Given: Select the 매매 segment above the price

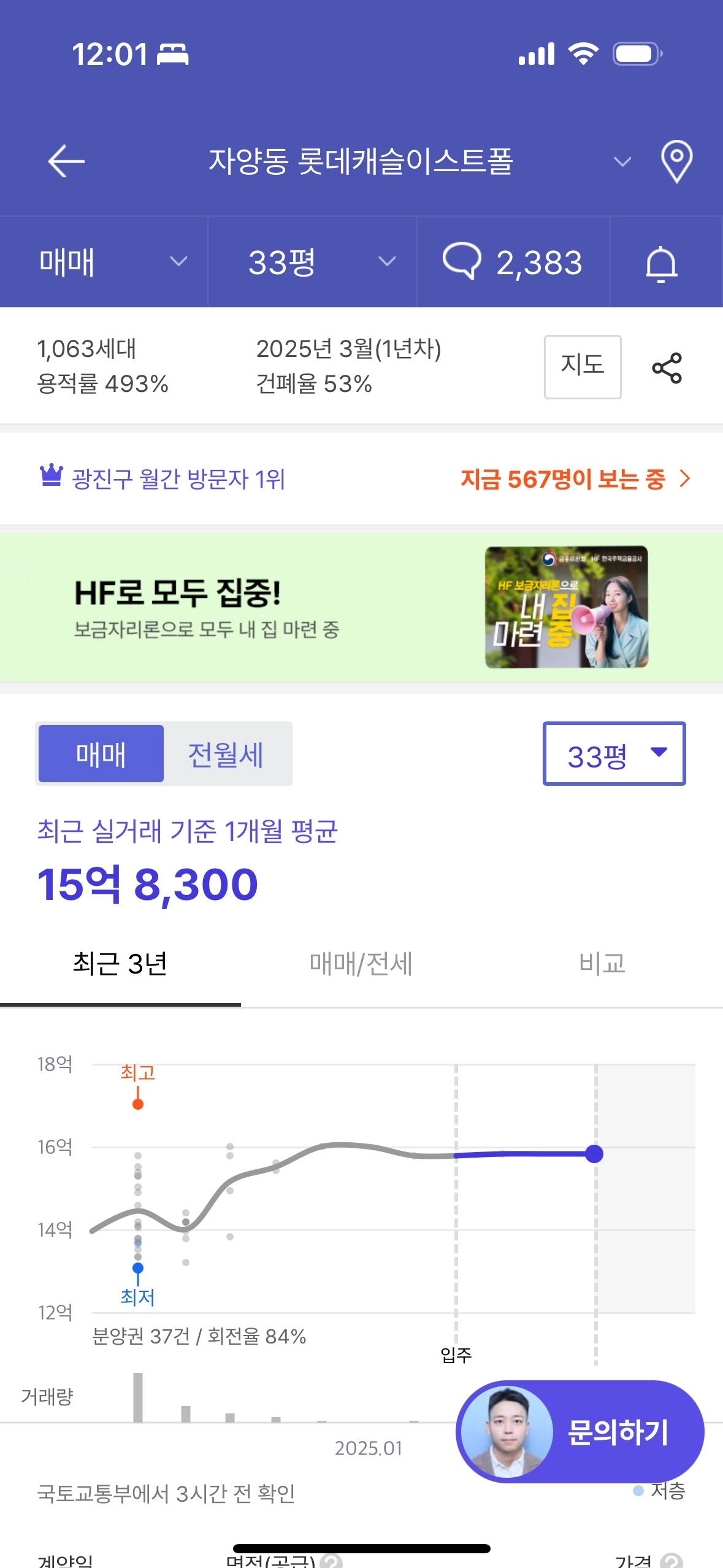Looking at the screenshot, I should [101, 754].
